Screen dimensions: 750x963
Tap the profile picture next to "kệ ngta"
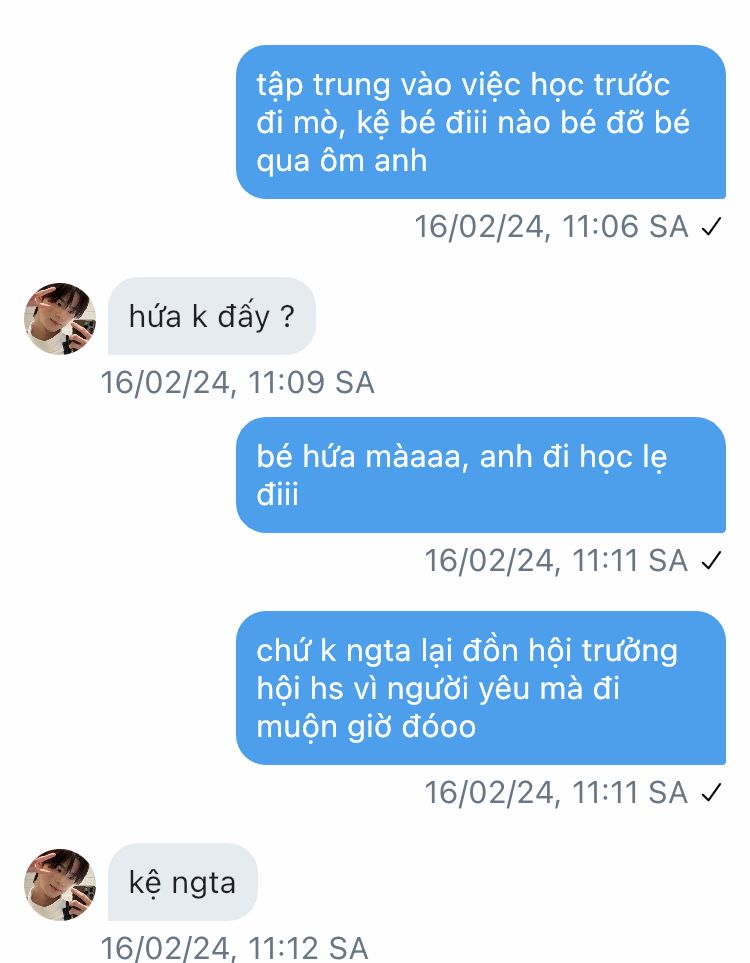click(x=60, y=884)
